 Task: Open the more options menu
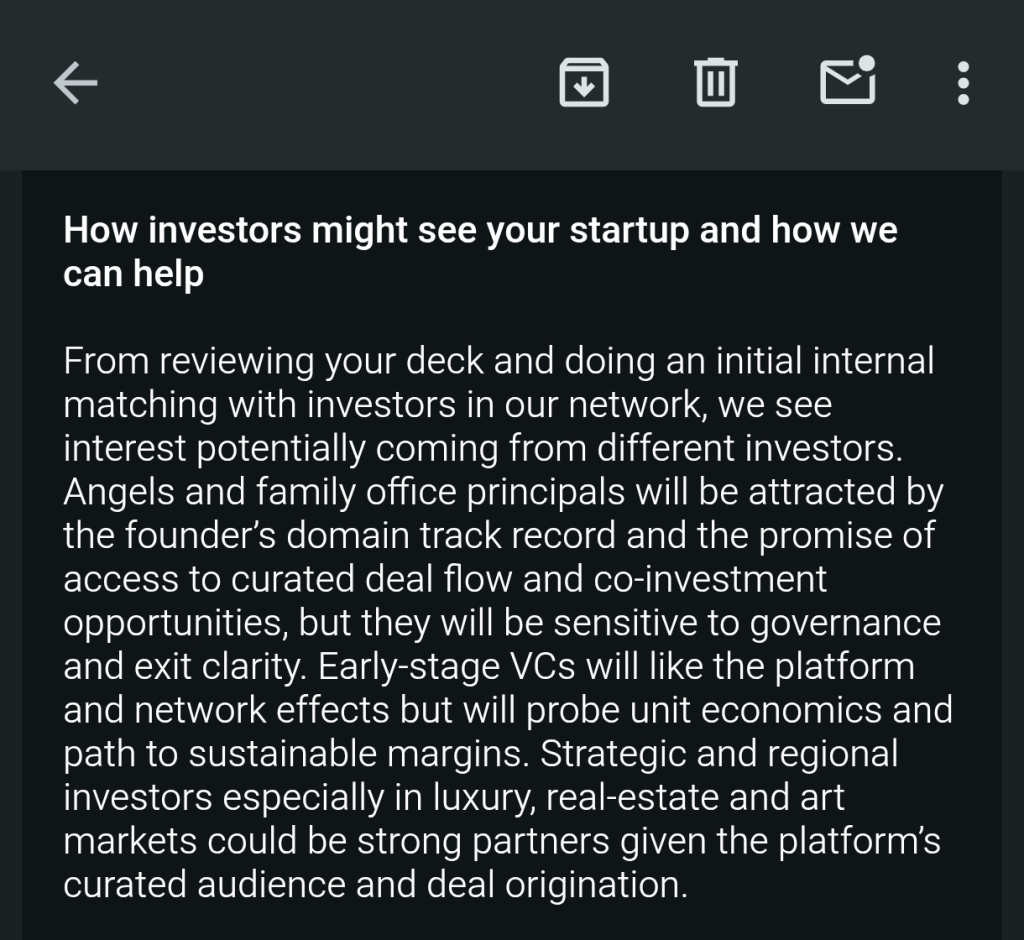pyautogui.click(x=963, y=83)
